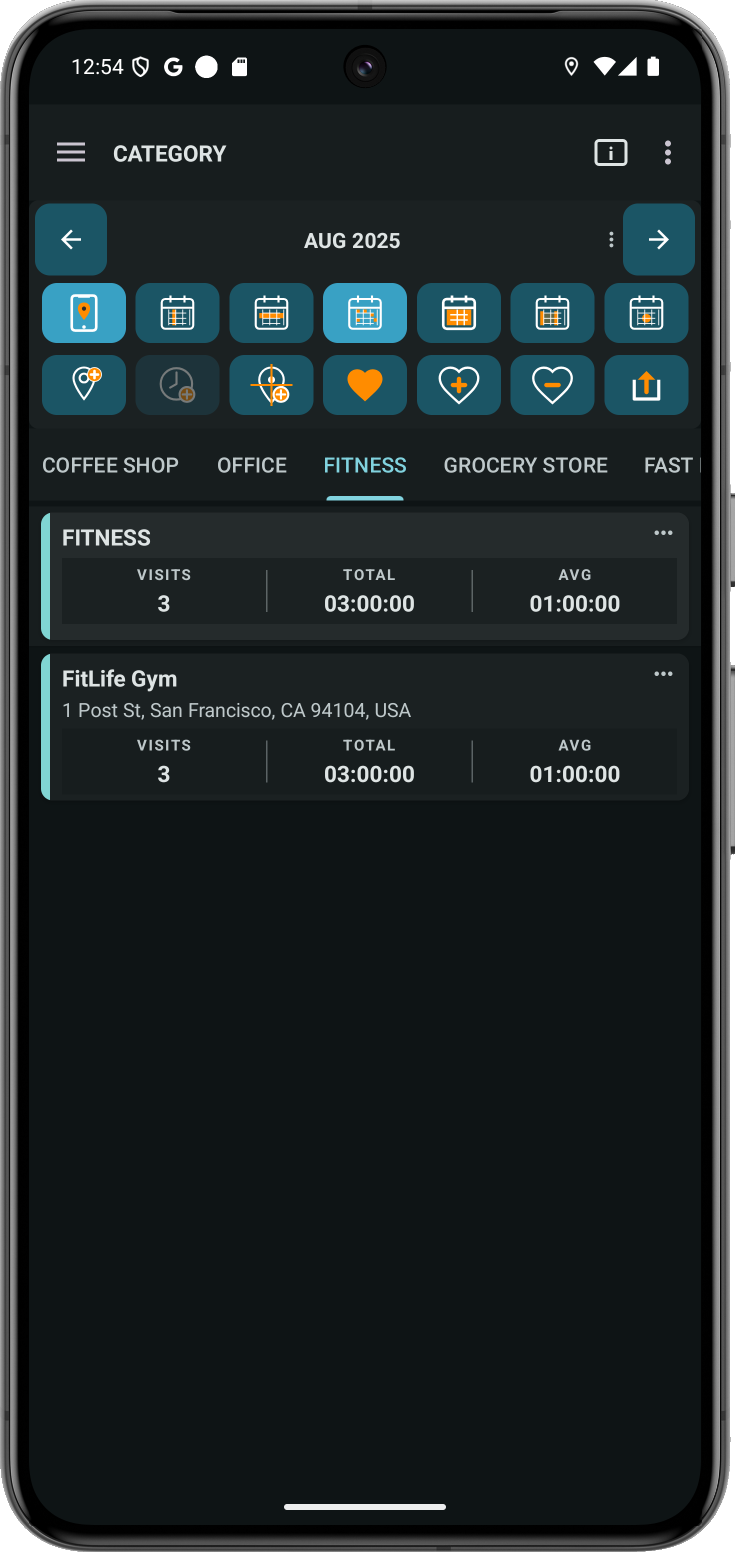
Task: Add to favorites with heart-plus button
Action: (458, 385)
